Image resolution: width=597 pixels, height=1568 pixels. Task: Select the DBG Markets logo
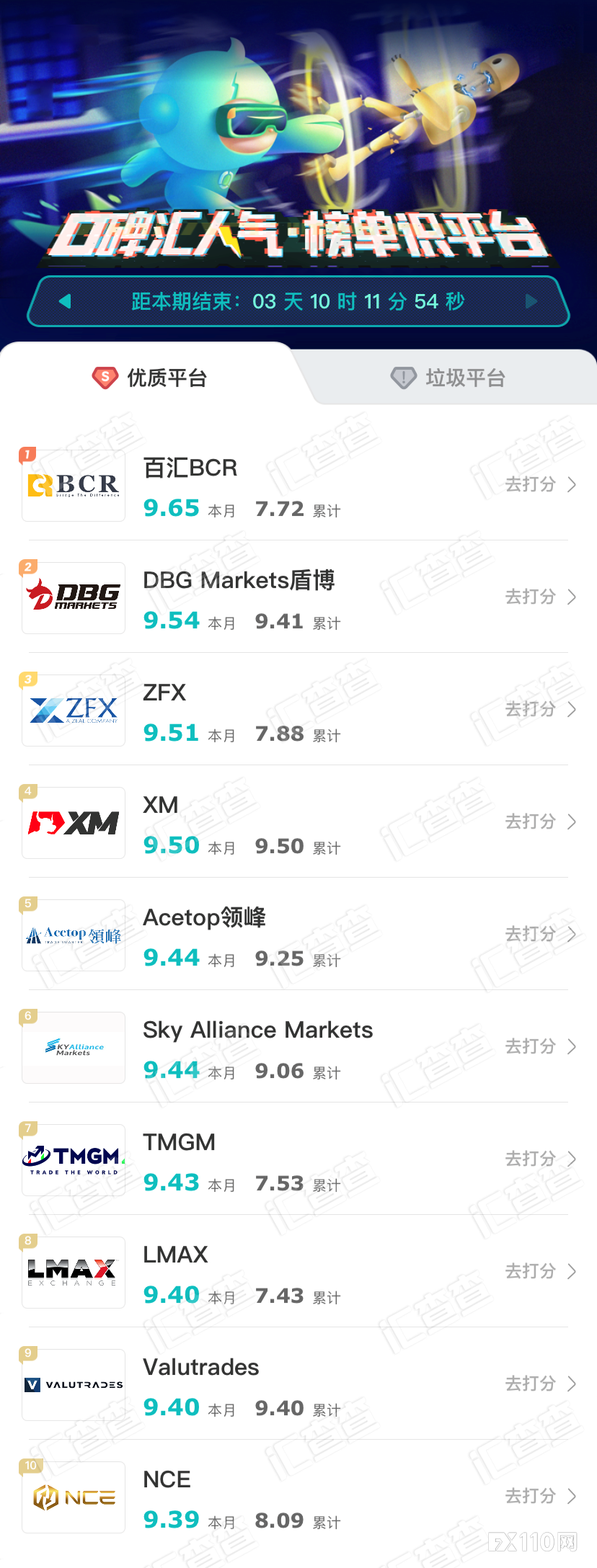pos(73,597)
